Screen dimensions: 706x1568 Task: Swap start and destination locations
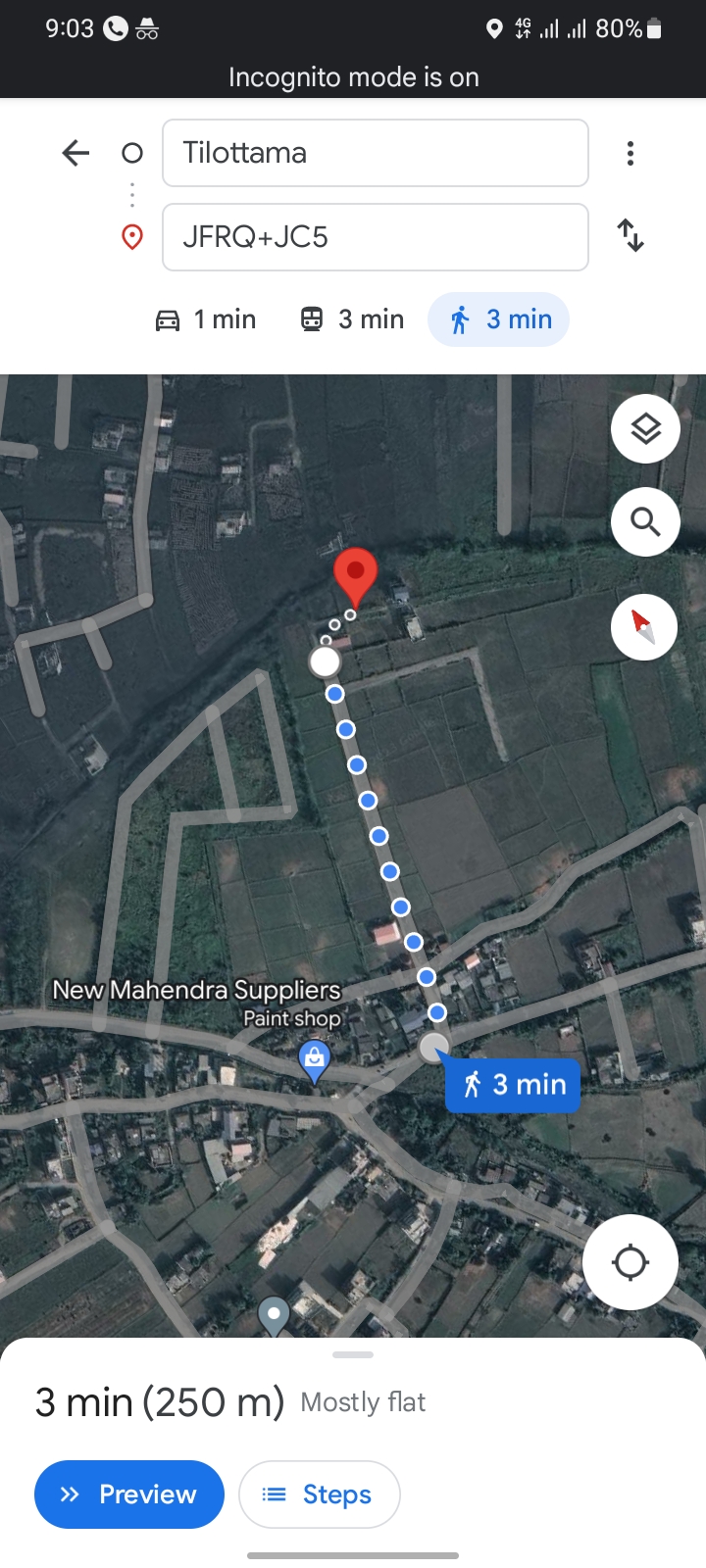[x=630, y=236]
